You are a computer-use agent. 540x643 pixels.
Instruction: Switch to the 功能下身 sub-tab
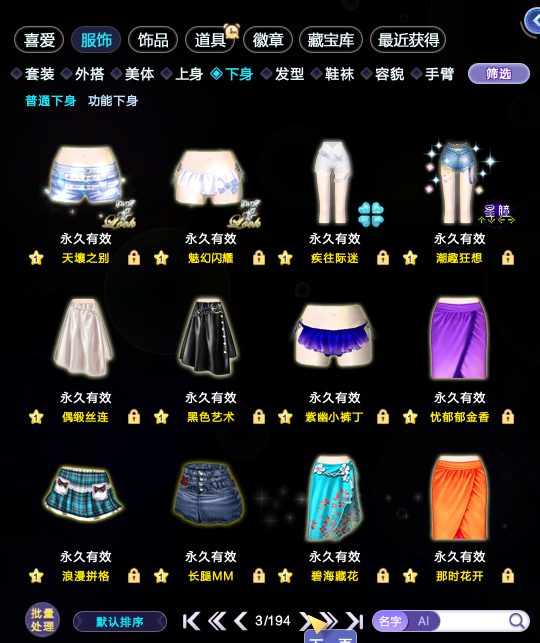(x=113, y=100)
